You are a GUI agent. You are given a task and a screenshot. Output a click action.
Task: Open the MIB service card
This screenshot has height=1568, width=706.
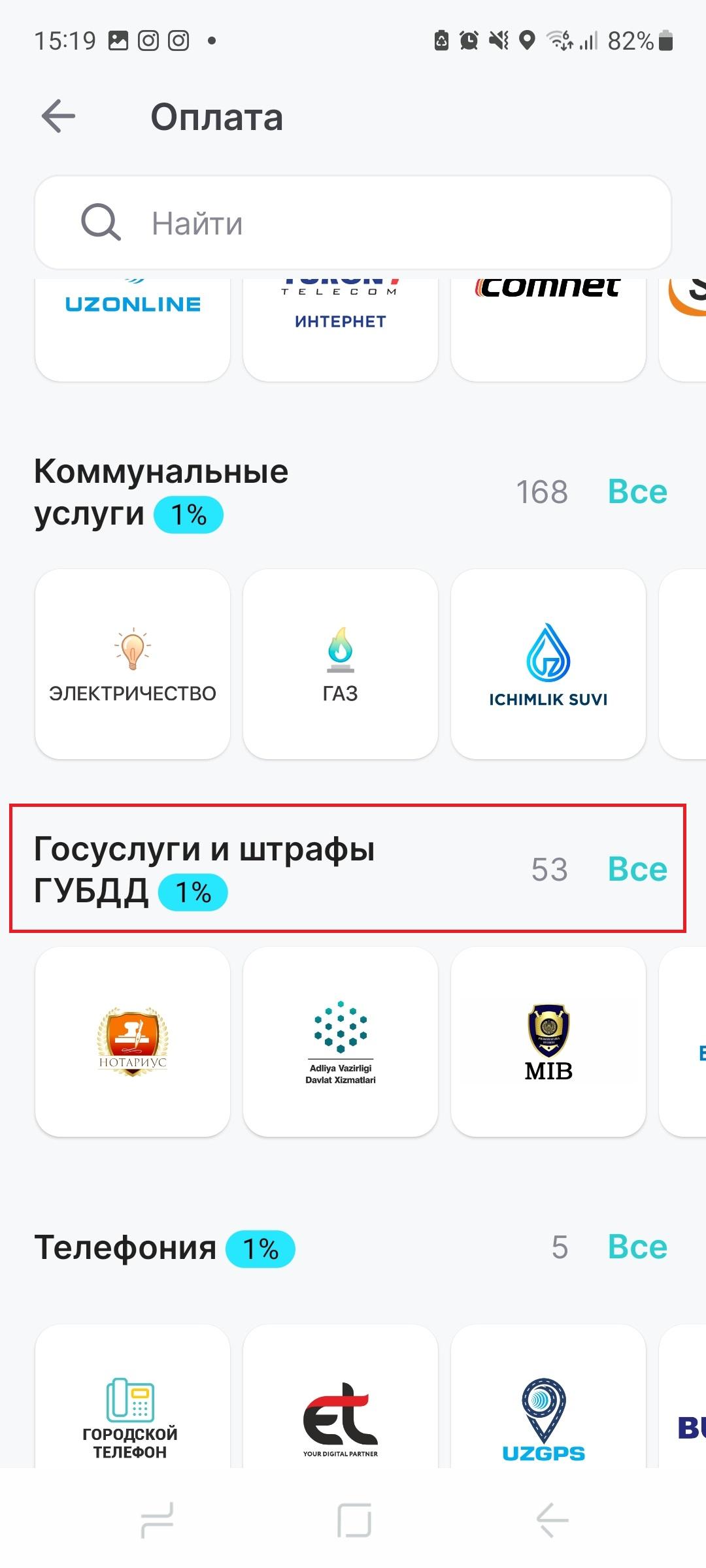click(548, 1041)
